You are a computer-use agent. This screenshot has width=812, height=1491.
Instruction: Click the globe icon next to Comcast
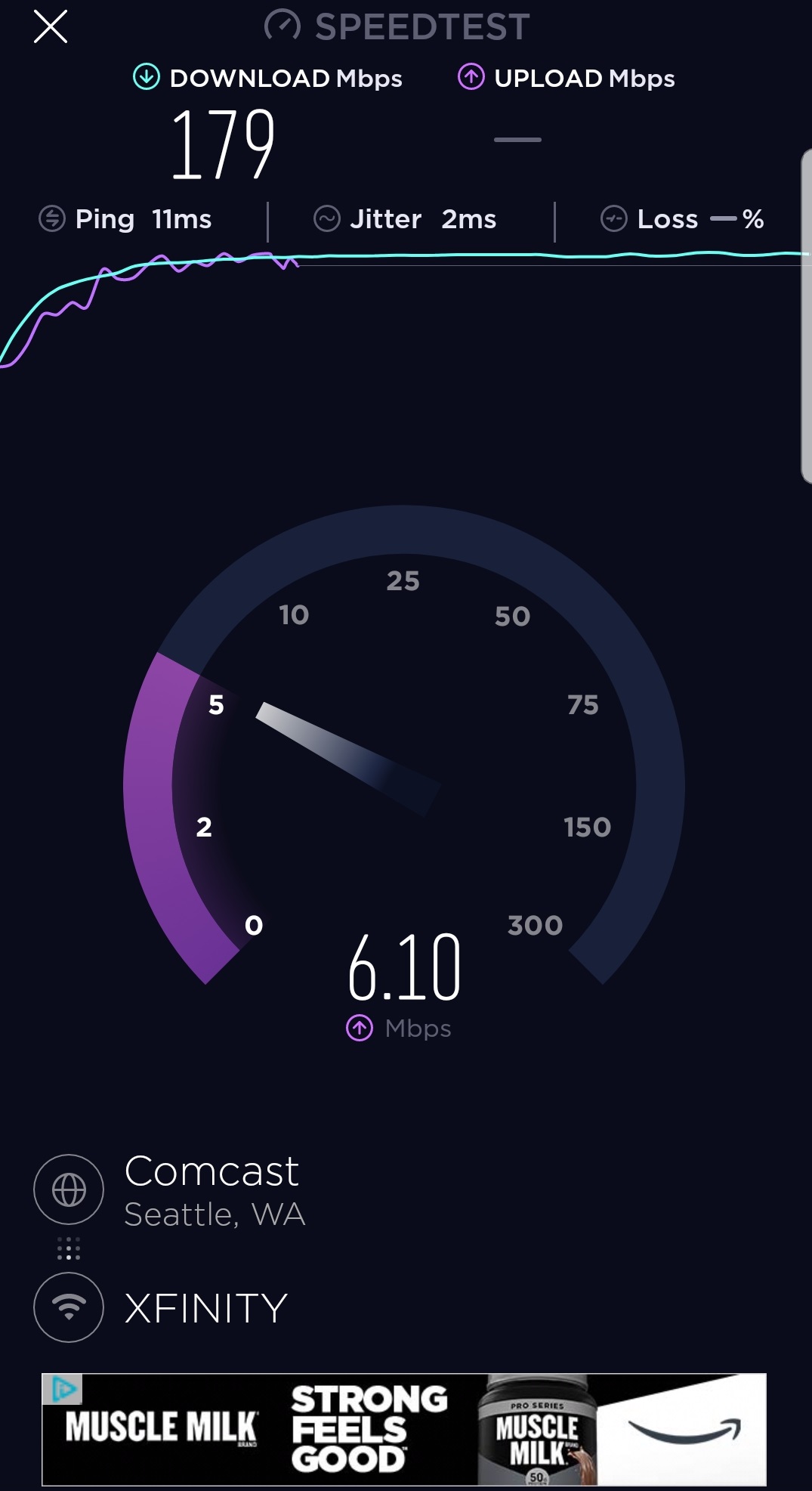68,1189
